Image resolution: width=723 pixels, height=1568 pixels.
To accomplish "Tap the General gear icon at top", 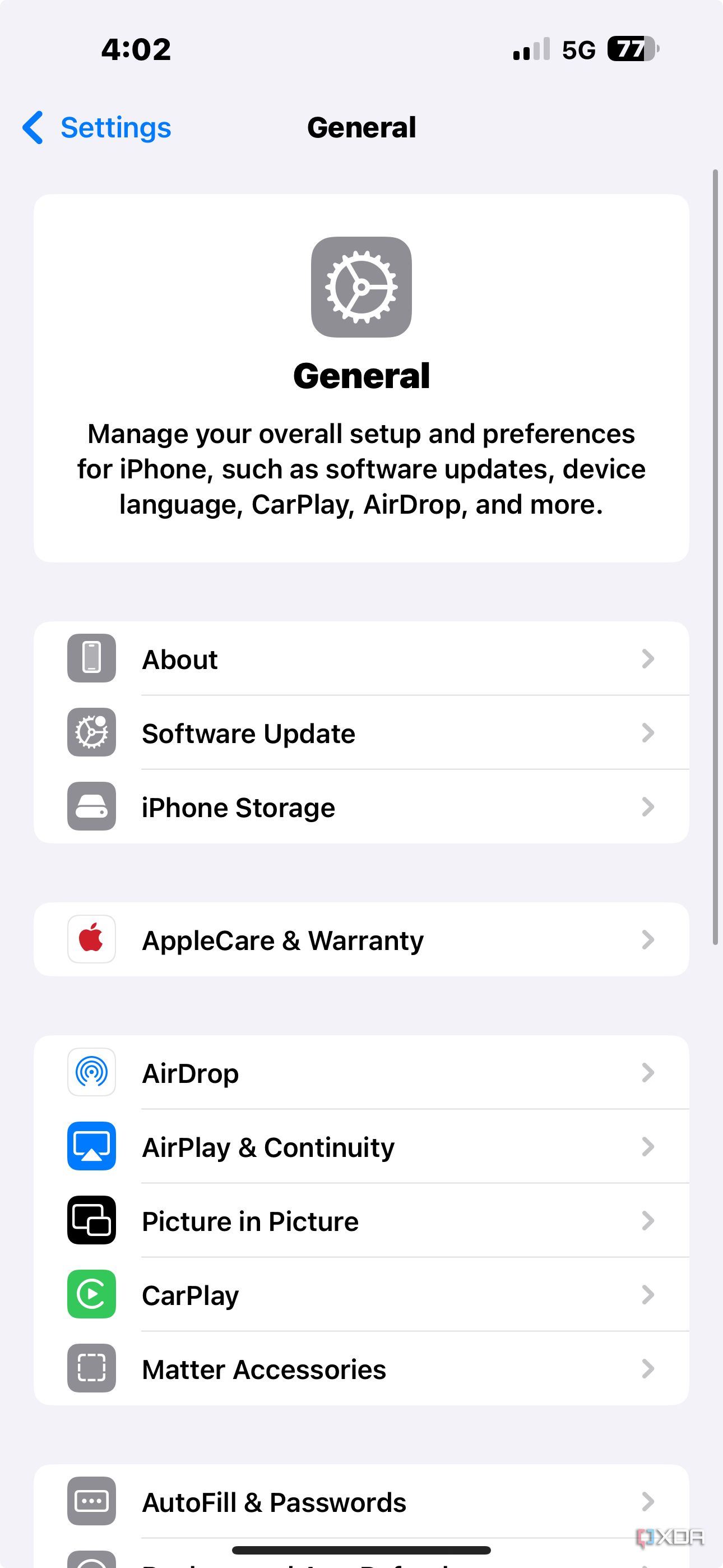I will click(361, 286).
